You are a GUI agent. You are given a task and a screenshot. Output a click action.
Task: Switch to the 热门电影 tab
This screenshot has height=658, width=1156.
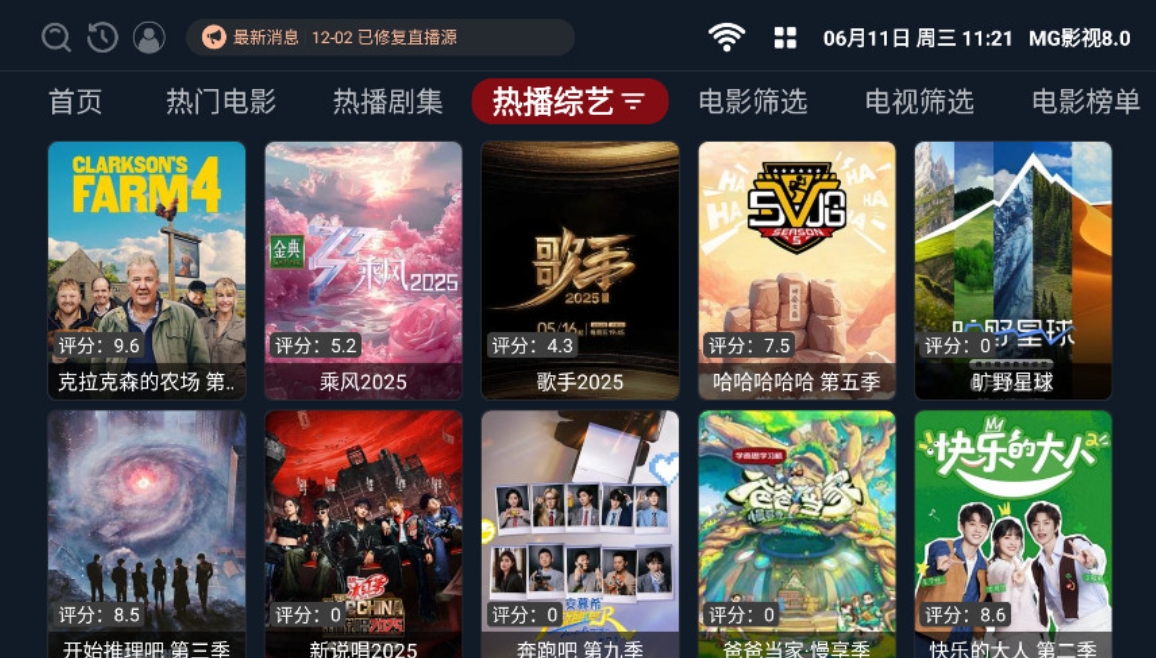[221, 102]
